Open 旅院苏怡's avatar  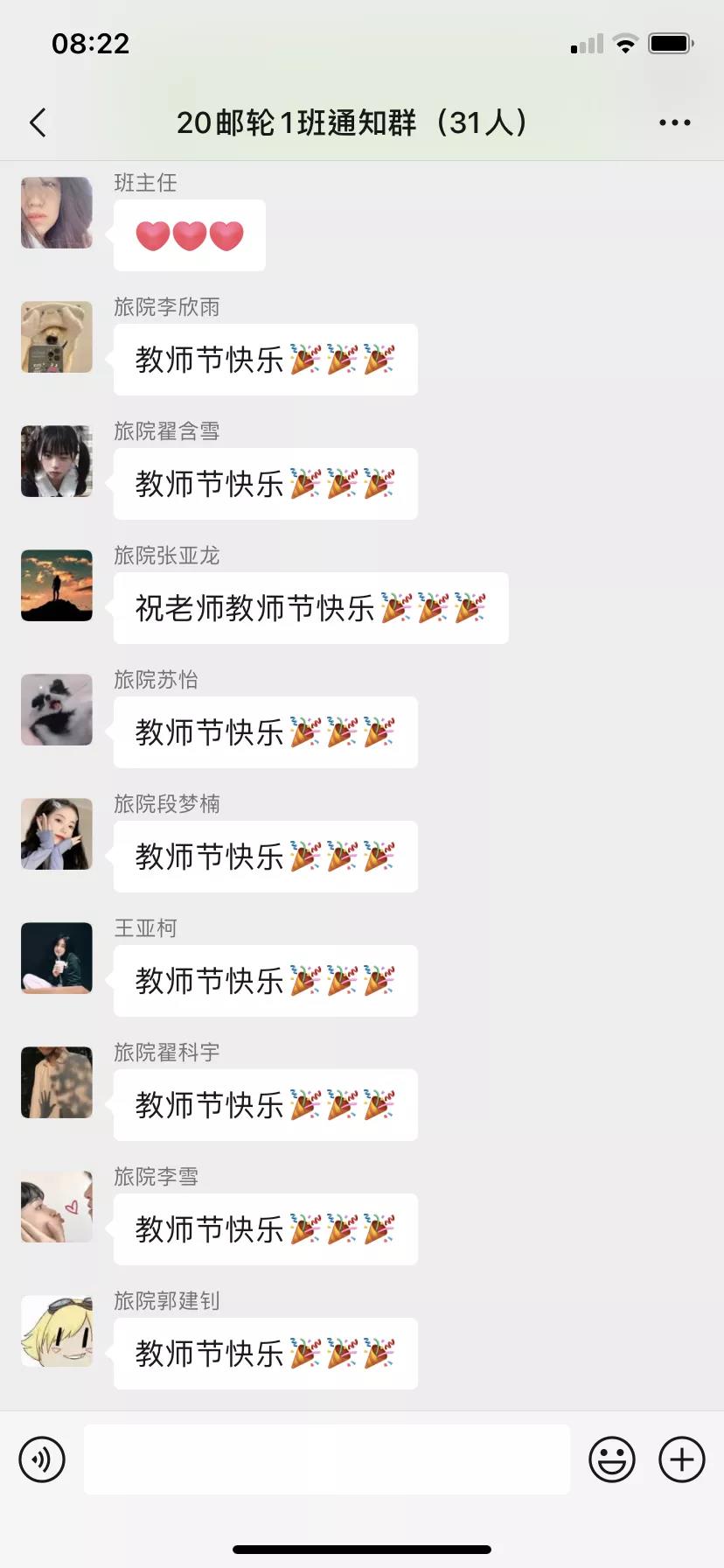[x=57, y=710]
